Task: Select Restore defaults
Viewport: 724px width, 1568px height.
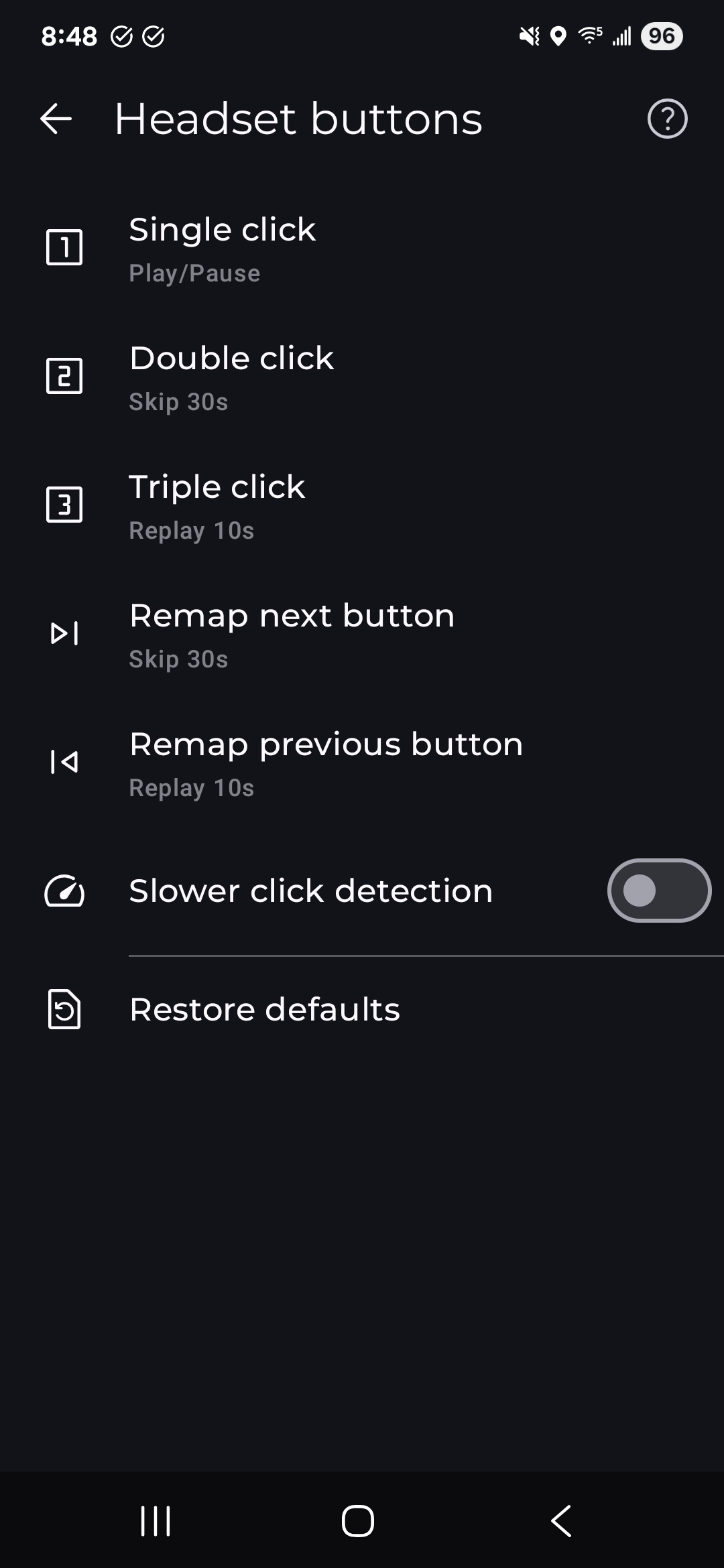Action: 362,1009
